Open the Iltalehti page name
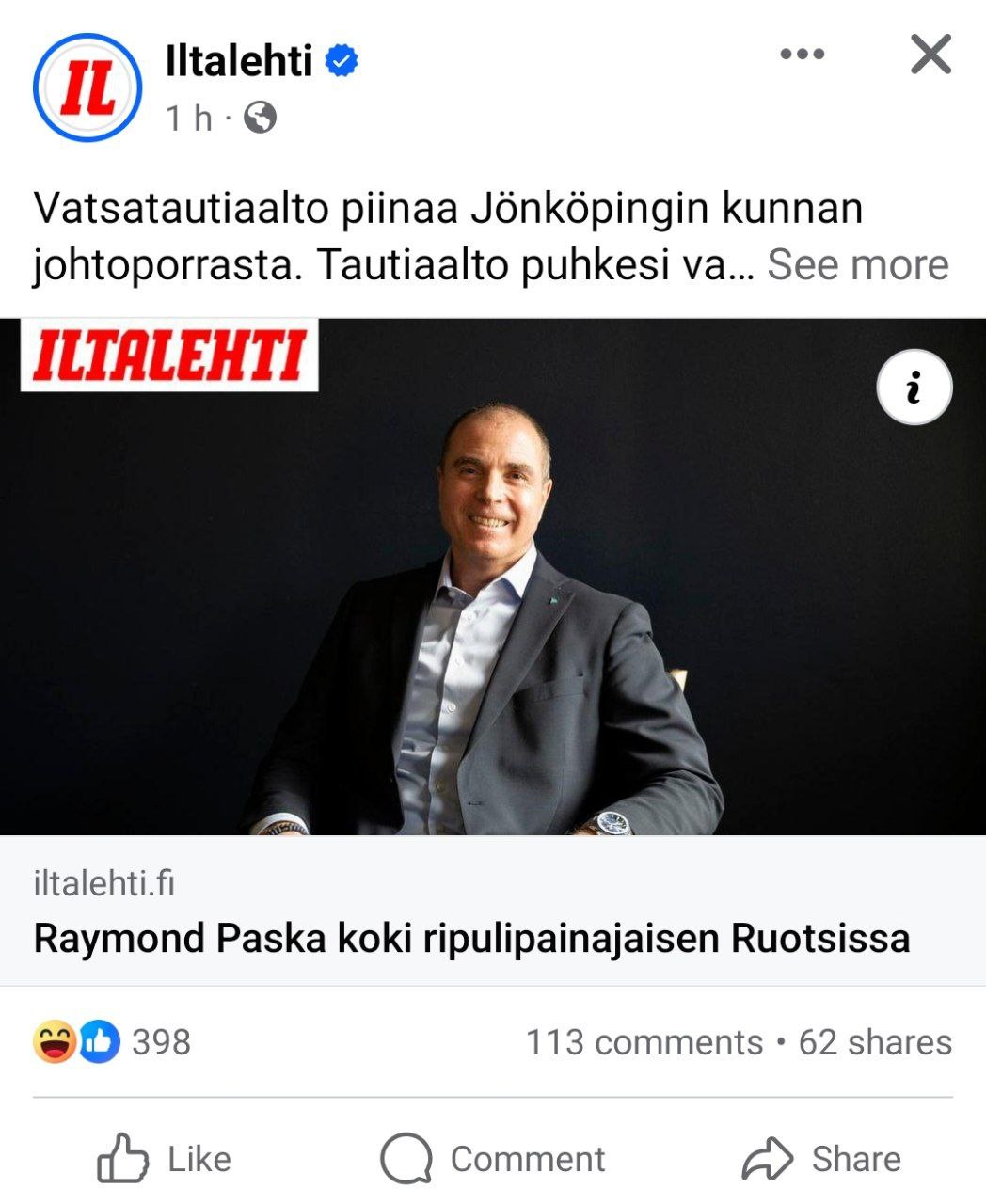 point(238,61)
